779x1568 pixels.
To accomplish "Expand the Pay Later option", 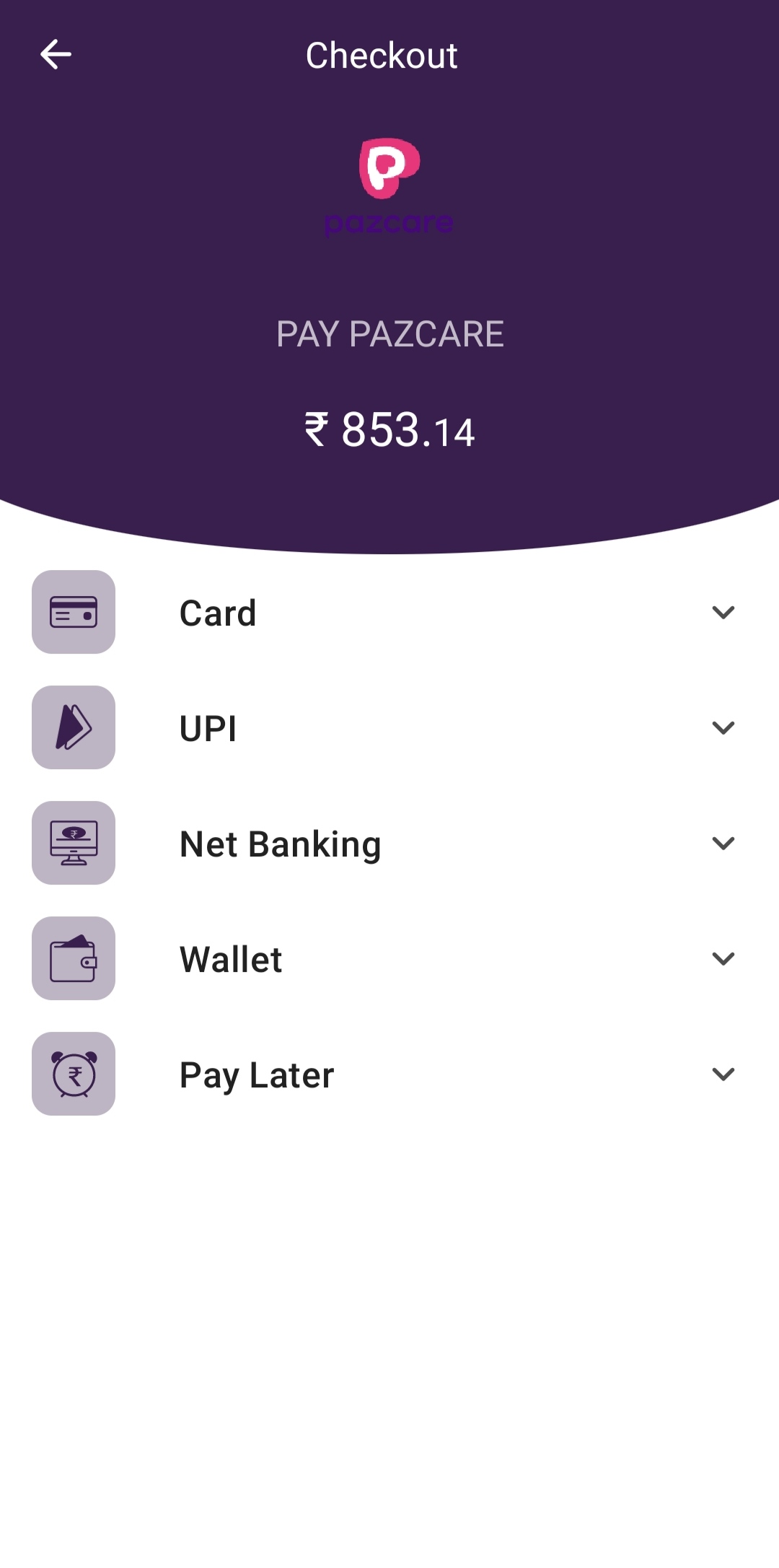I will coord(723,1074).
